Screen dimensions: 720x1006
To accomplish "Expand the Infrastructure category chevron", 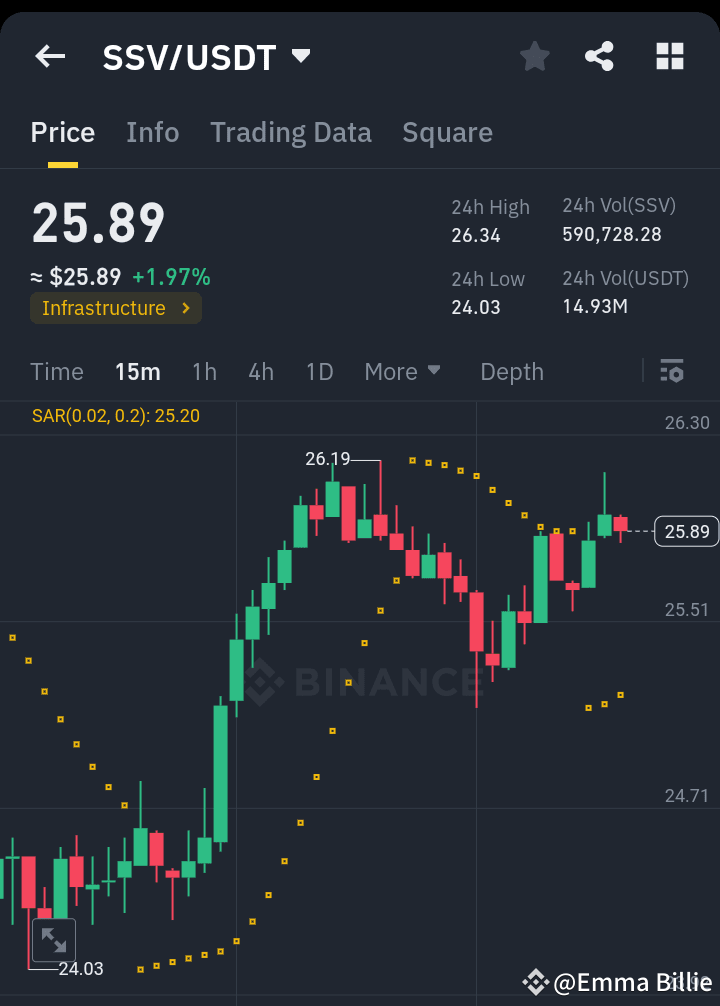I will pos(186,308).
